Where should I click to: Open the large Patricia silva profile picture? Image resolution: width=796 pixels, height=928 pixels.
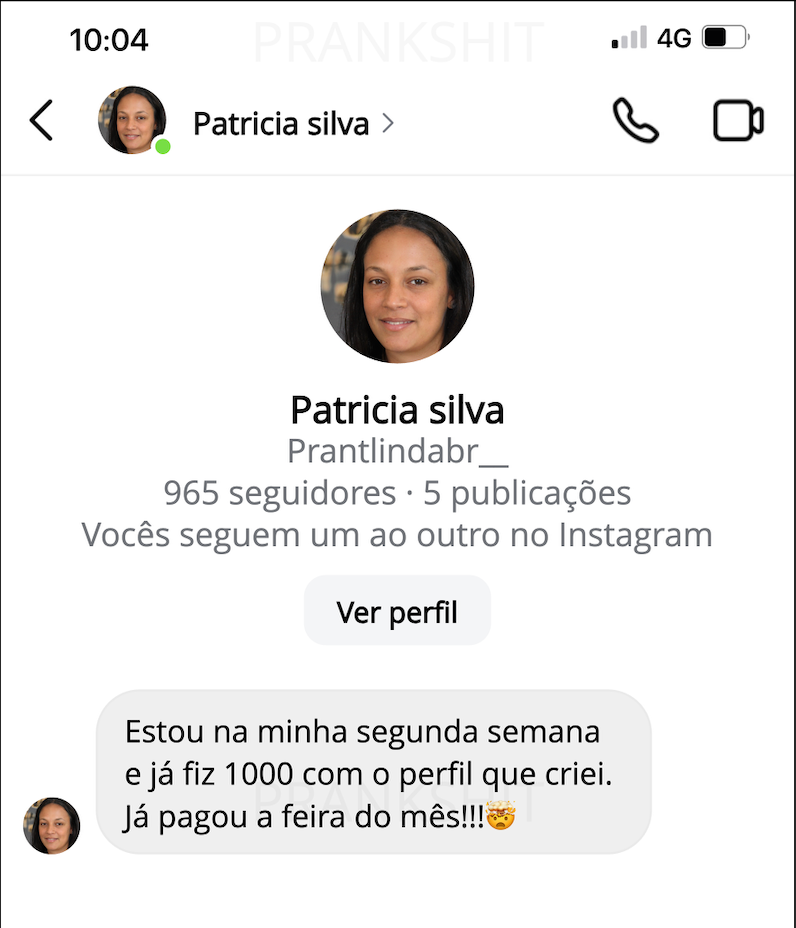397,286
